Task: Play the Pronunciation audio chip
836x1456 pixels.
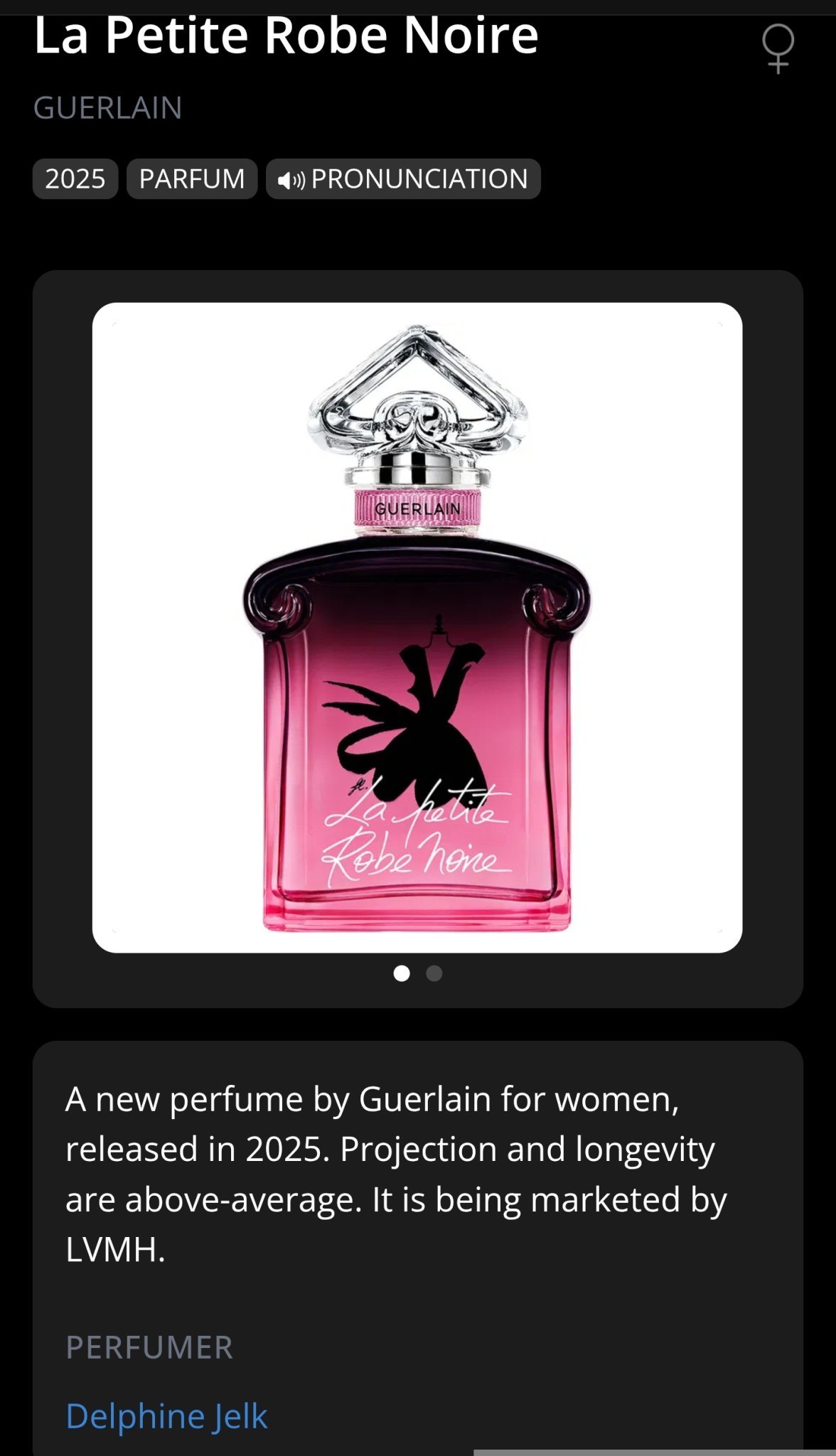Action: 403,179
